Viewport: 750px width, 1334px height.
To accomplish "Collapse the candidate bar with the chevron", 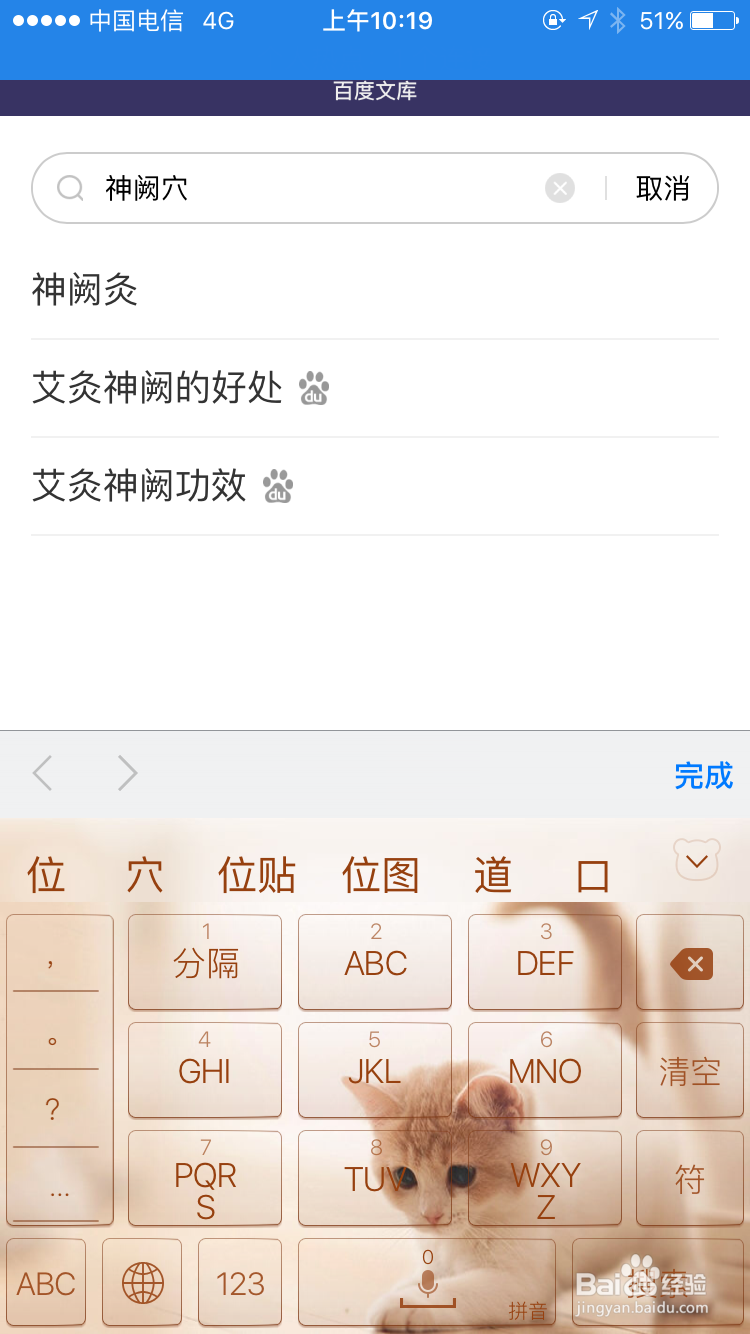I will tap(697, 858).
